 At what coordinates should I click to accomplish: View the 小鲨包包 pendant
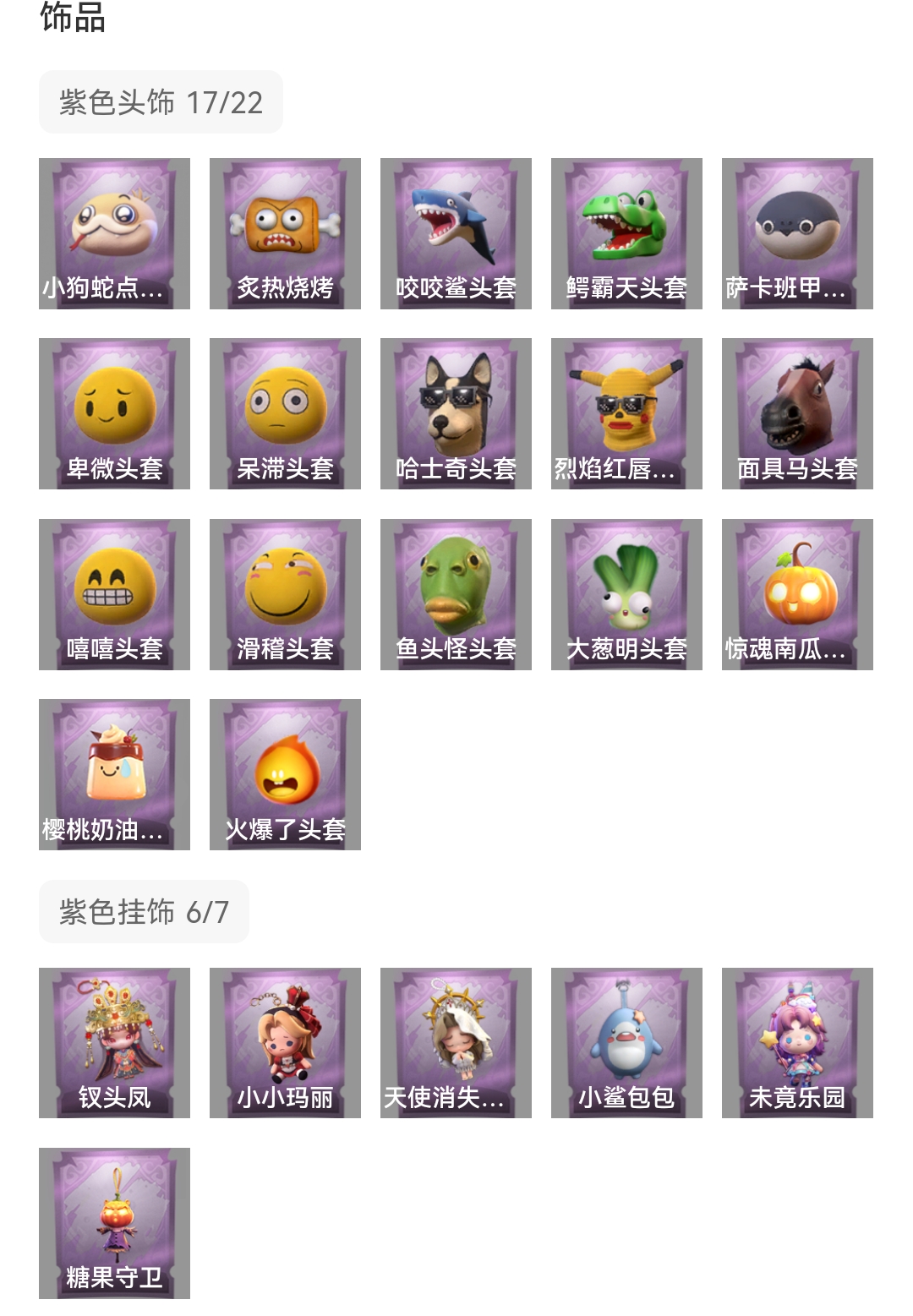(626, 1042)
